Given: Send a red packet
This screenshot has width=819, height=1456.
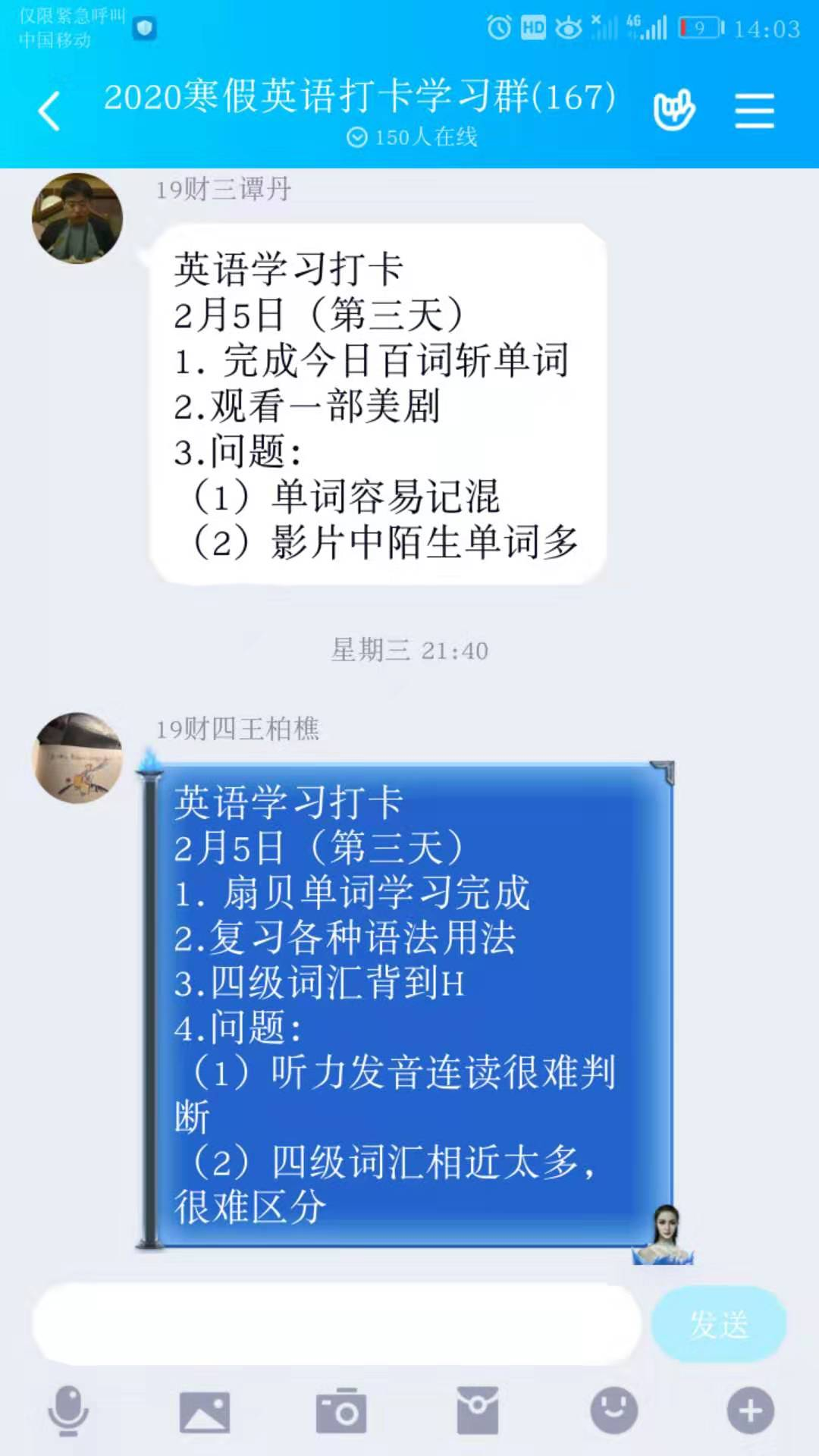Looking at the screenshot, I should (x=478, y=1411).
